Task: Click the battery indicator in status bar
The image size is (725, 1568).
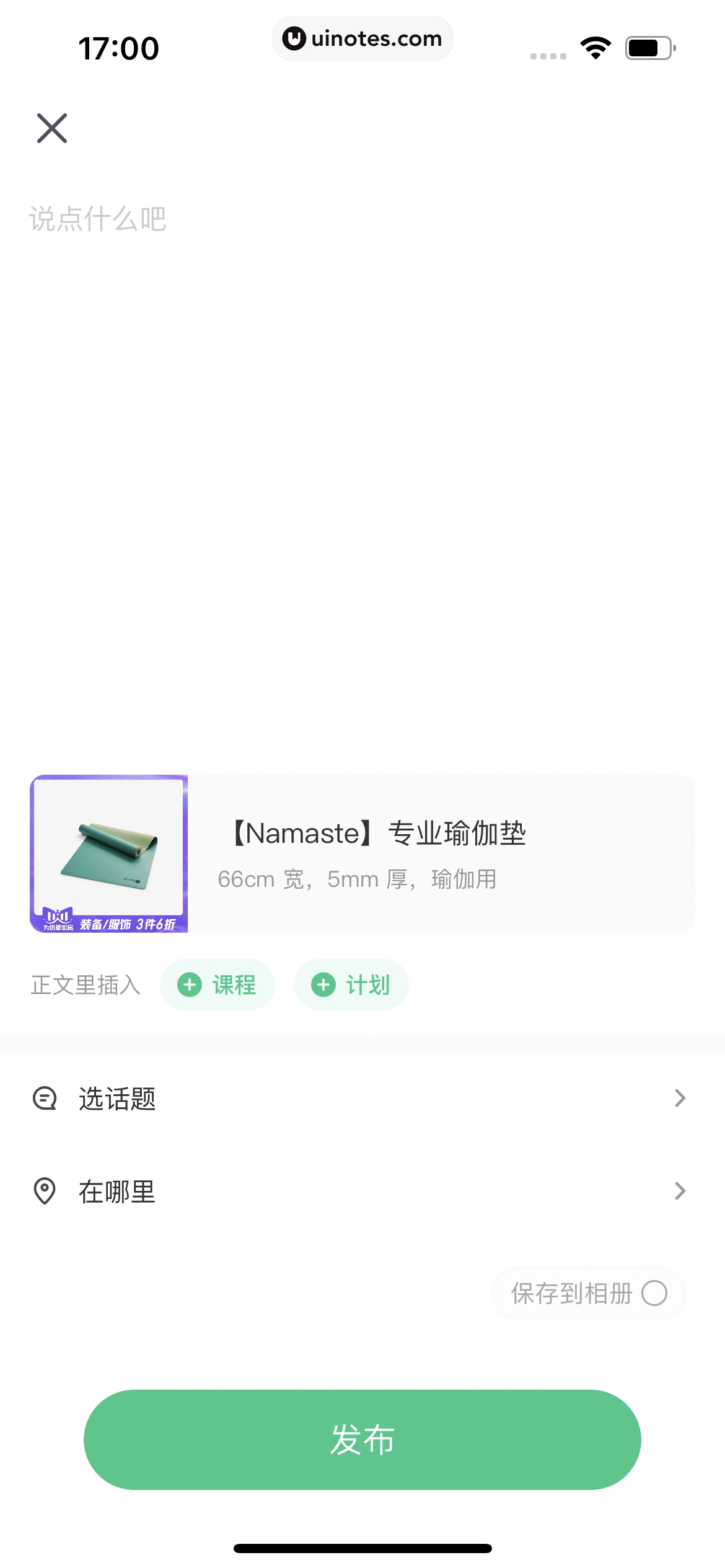Action: (648, 46)
